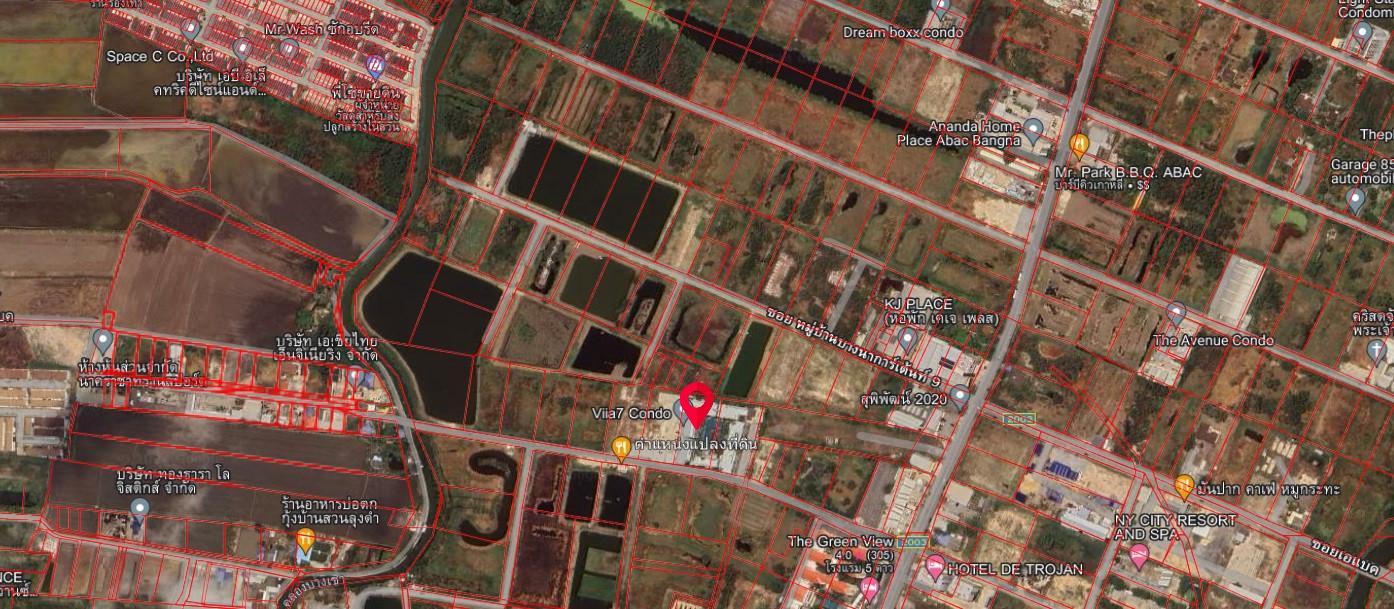Open The Avenue Condo marker

coord(1176,314)
